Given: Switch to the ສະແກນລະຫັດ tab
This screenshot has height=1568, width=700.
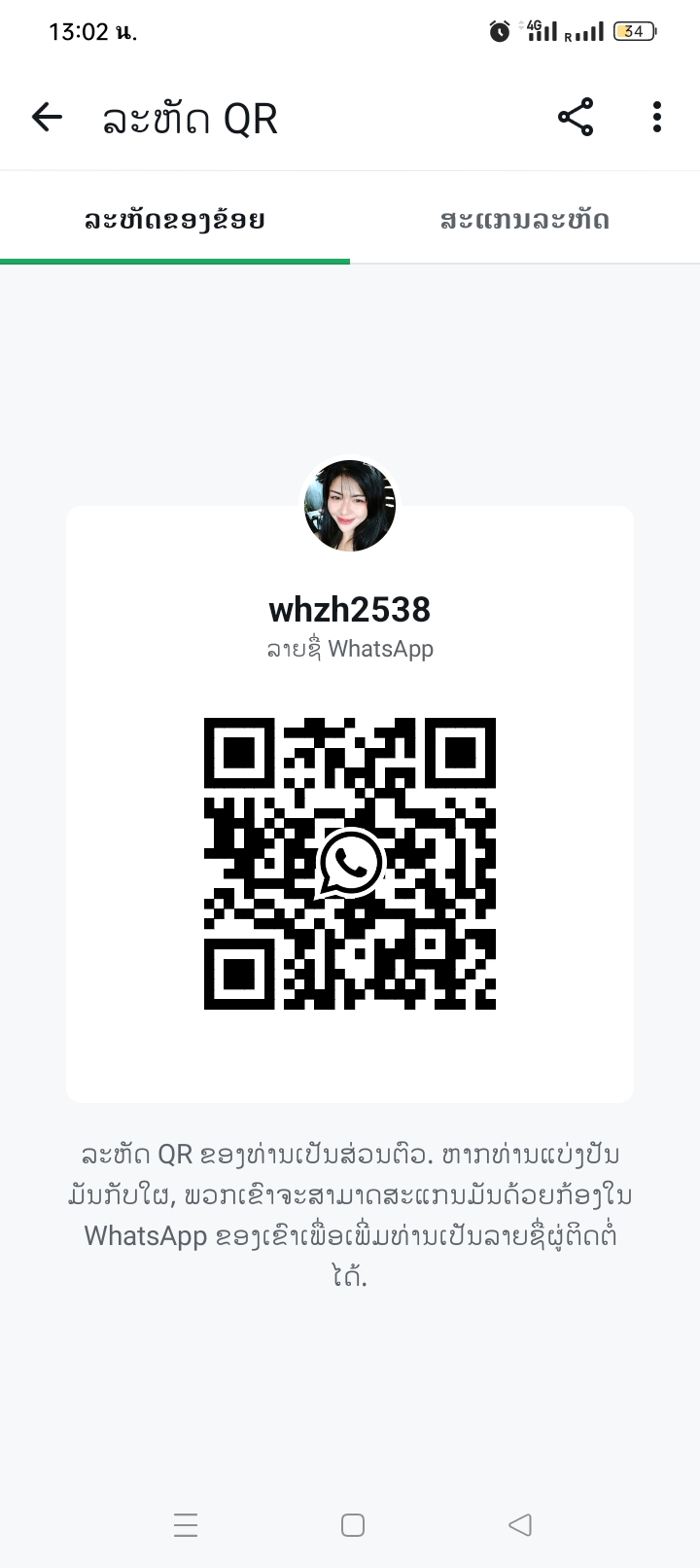Looking at the screenshot, I should point(525,220).
